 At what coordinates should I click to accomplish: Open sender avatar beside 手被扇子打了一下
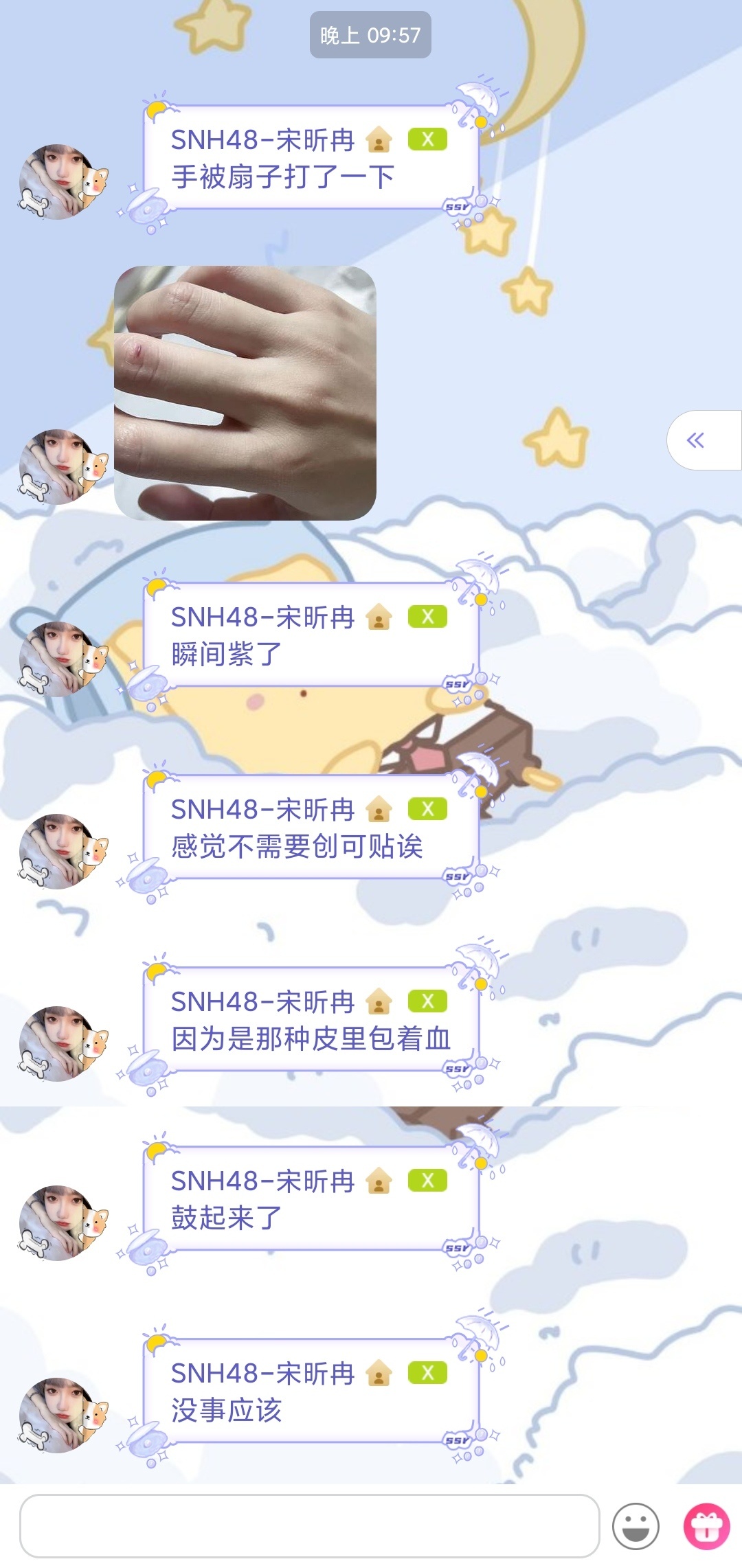[63, 182]
